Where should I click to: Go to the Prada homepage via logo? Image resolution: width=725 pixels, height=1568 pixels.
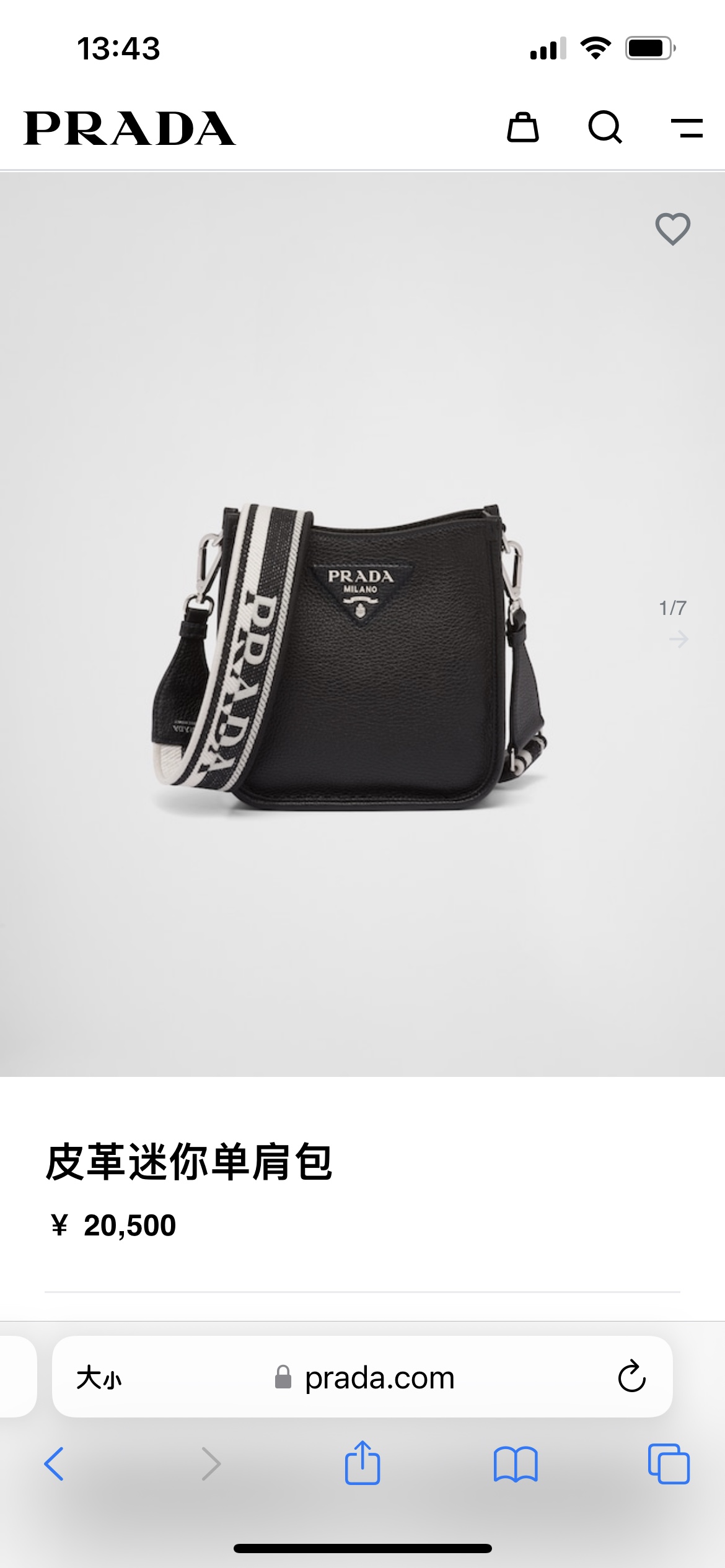(130, 128)
